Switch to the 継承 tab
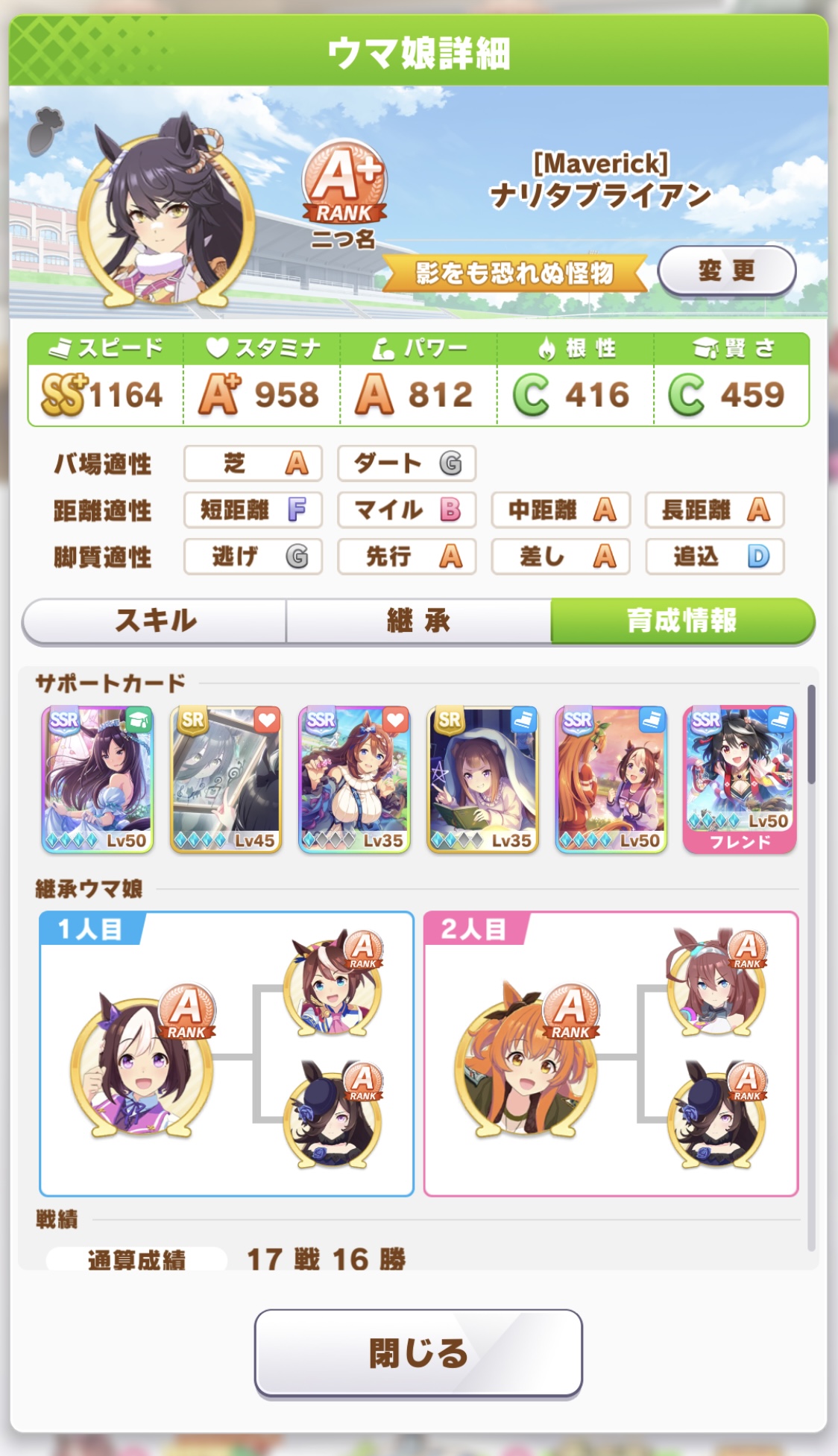Image resolution: width=838 pixels, height=1456 pixels. [418, 621]
